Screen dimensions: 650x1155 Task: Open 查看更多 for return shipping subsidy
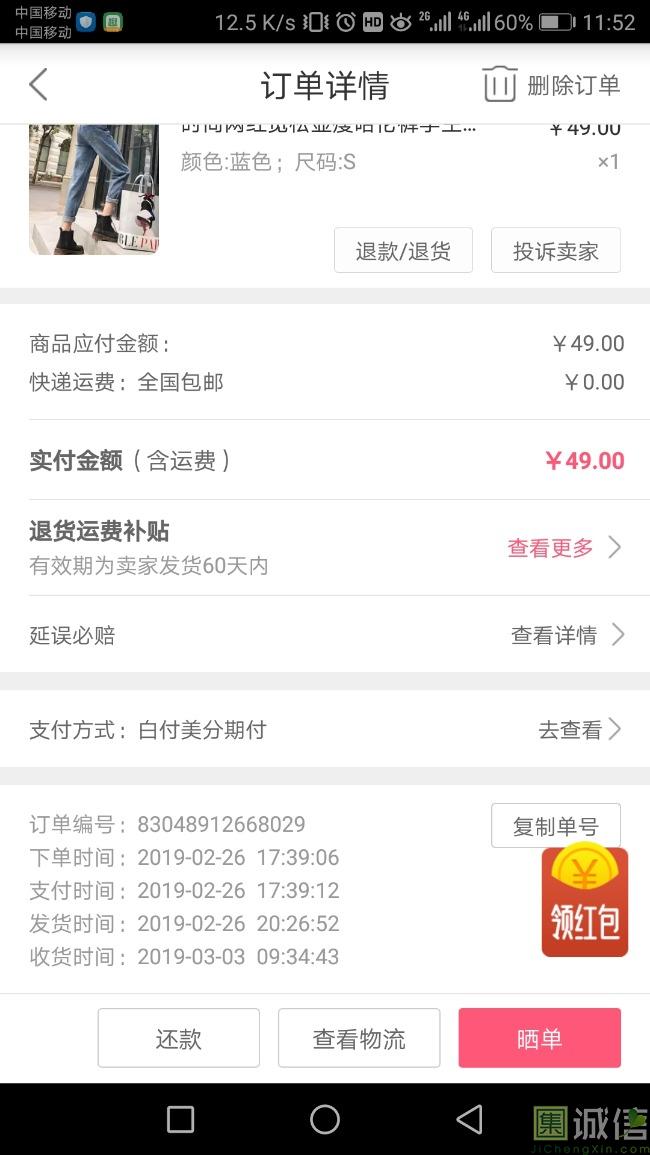(564, 548)
